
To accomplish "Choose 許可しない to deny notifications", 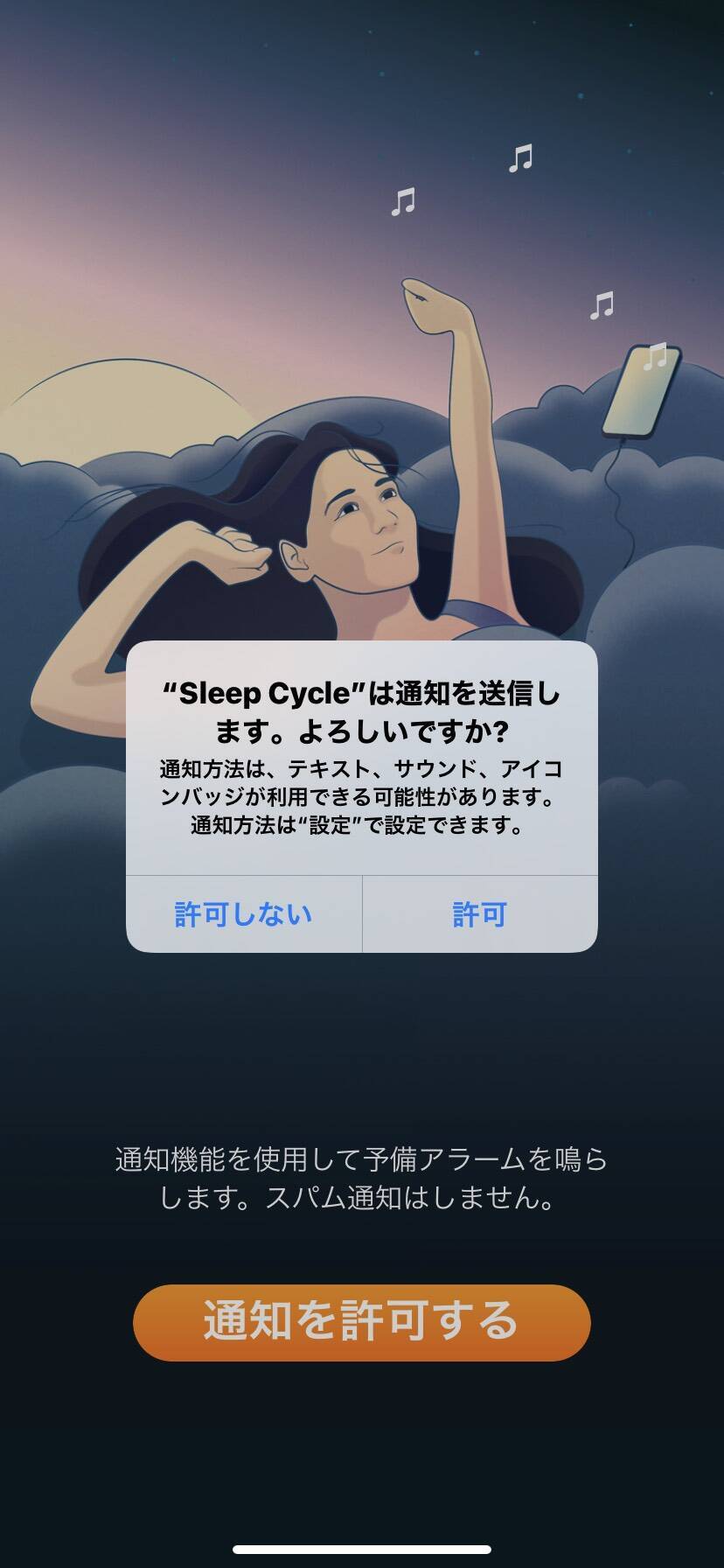I will click(x=244, y=914).
